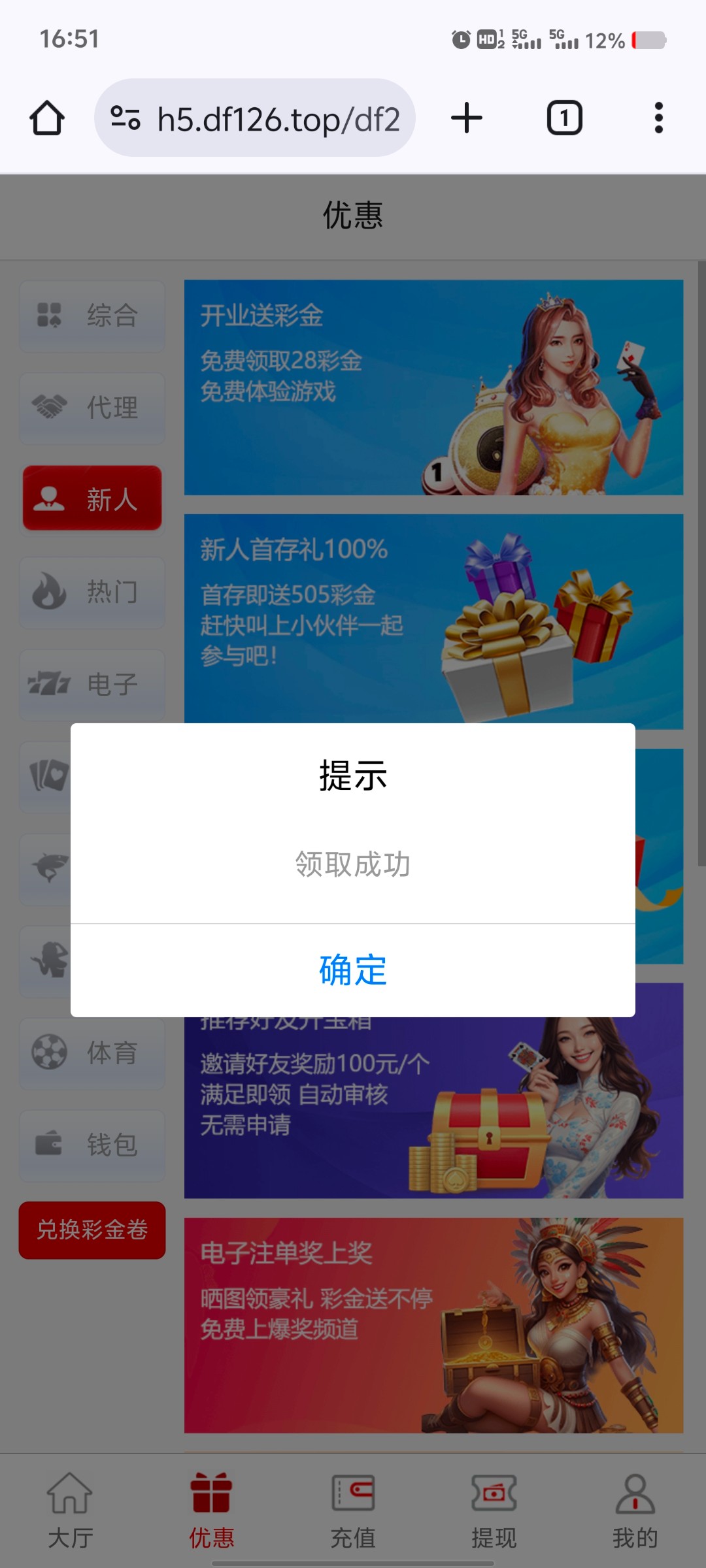Go to the 充值 tab
This screenshot has height=1568, width=706.
pos(353,1511)
